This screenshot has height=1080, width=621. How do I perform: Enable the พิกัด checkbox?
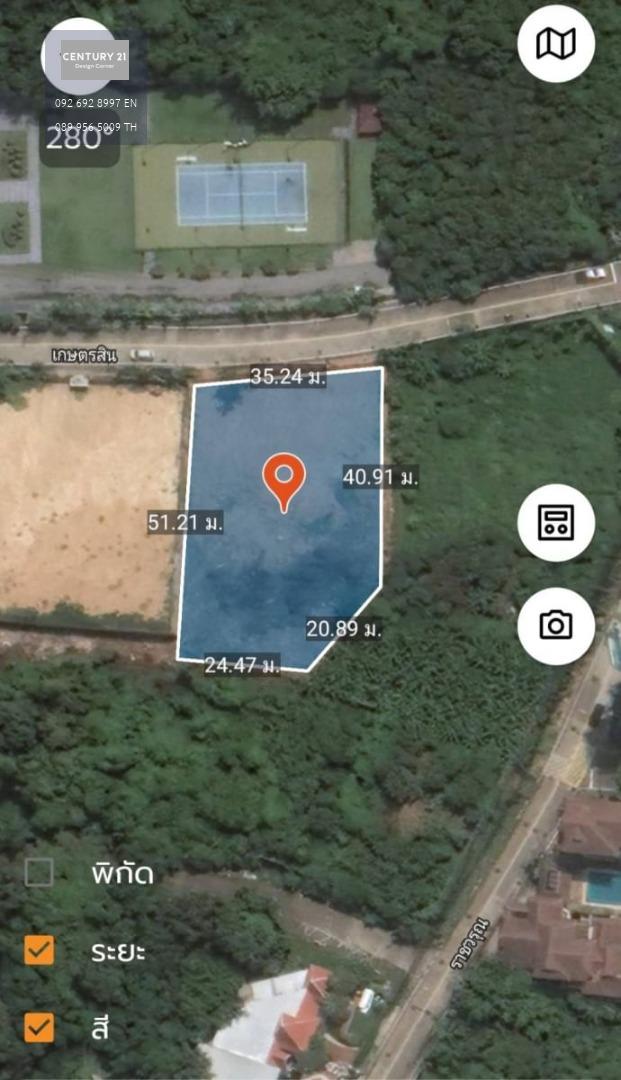[x=39, y=872]
